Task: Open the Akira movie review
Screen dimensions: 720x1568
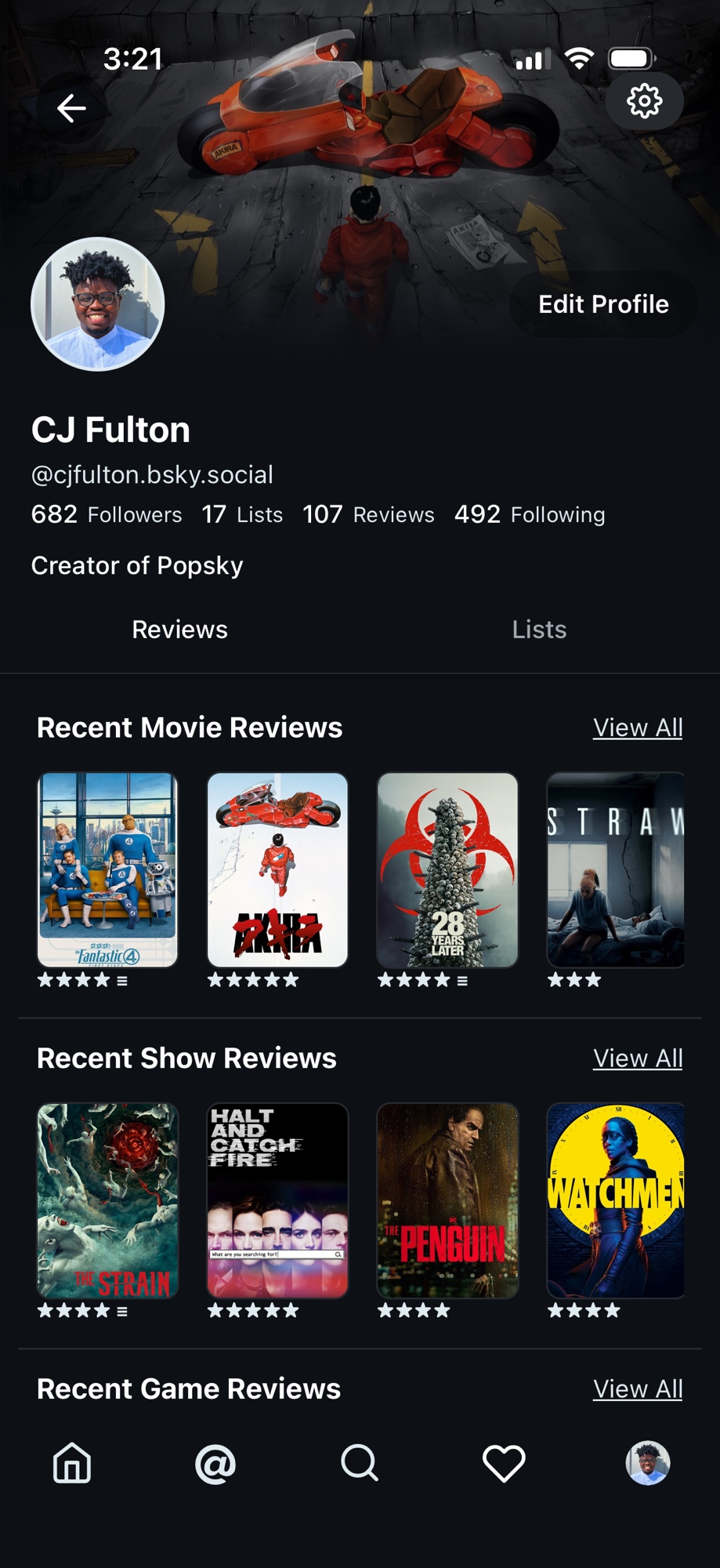Action: click(x=277, y=870)
